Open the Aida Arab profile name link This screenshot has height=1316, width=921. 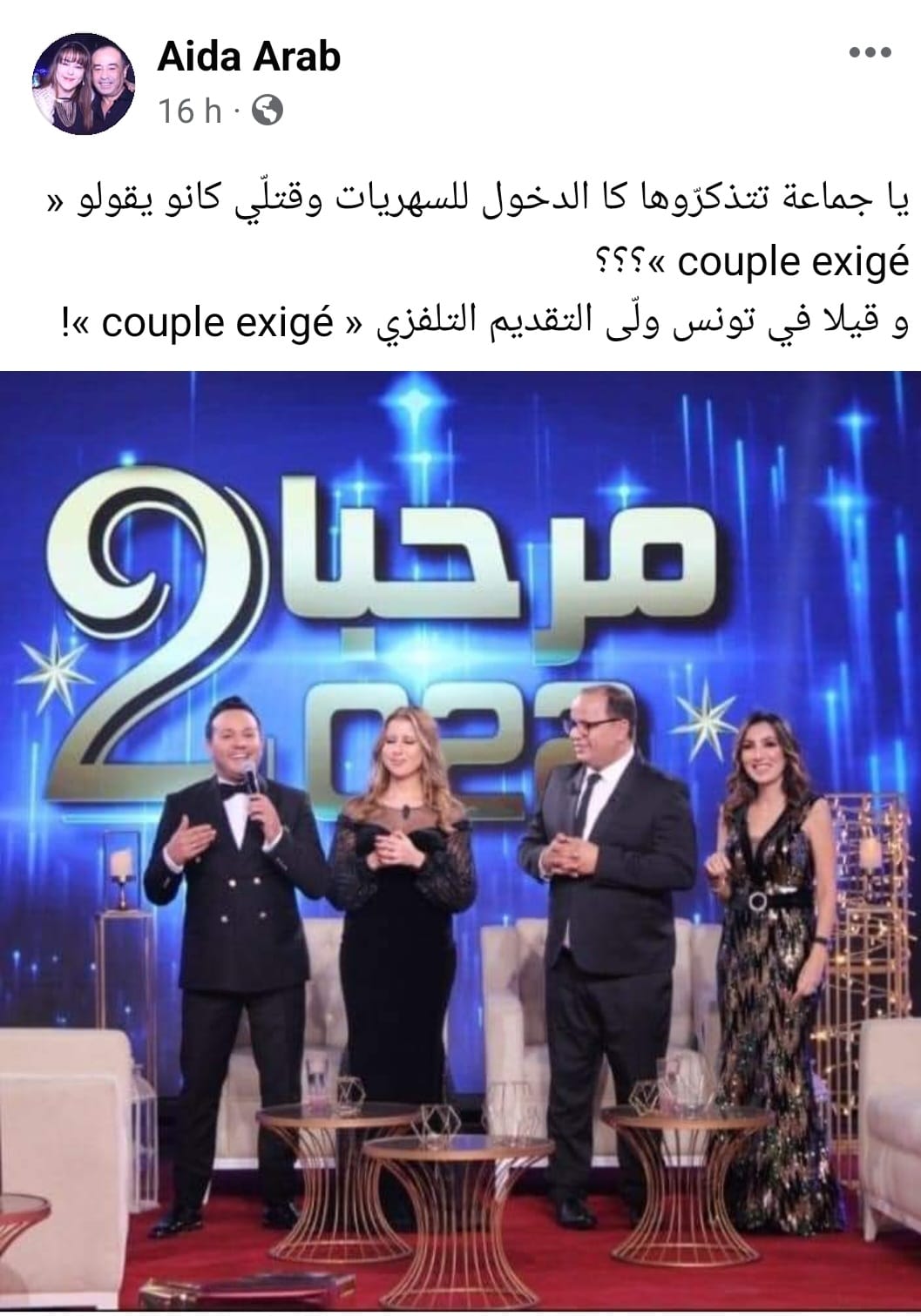(x=249, y=57)
